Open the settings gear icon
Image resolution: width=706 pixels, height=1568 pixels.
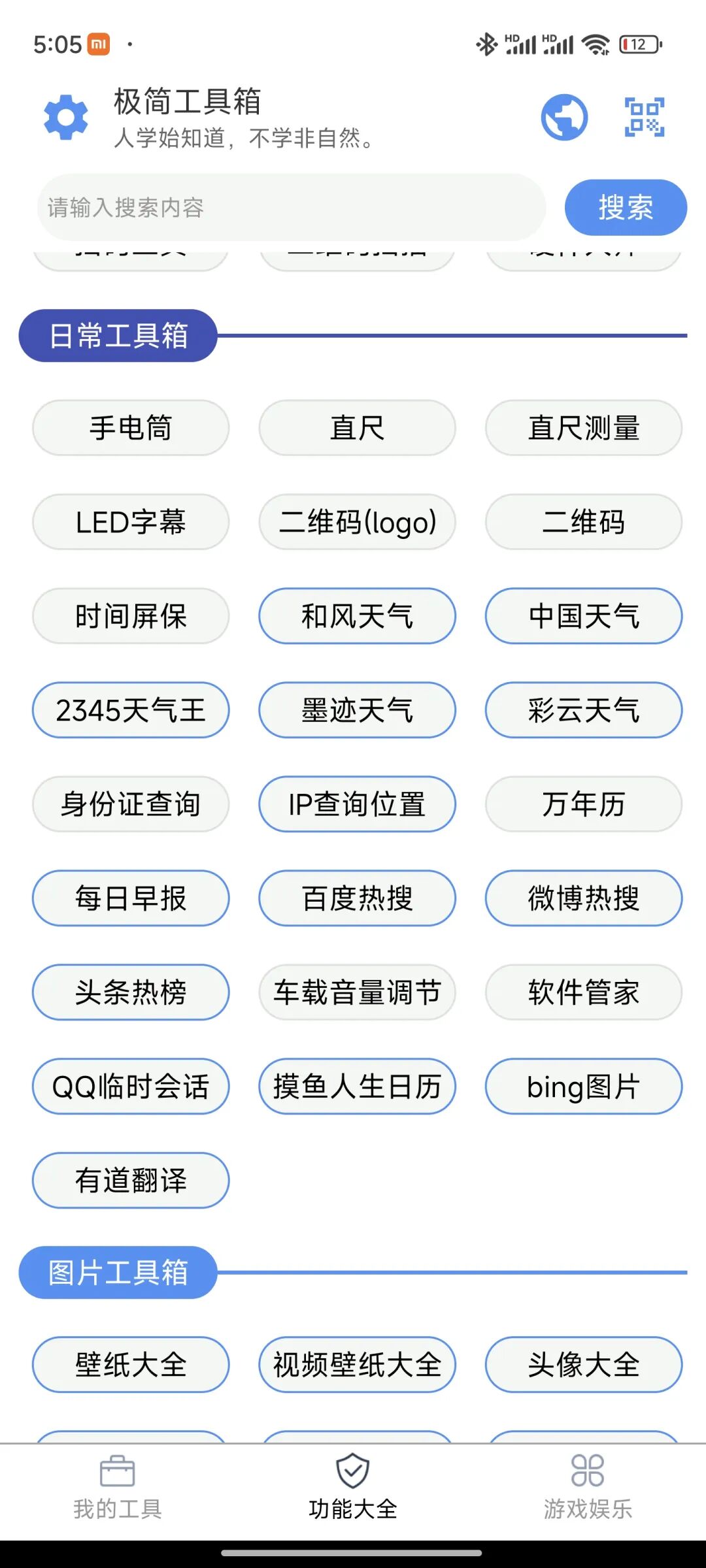pos(65,118)
